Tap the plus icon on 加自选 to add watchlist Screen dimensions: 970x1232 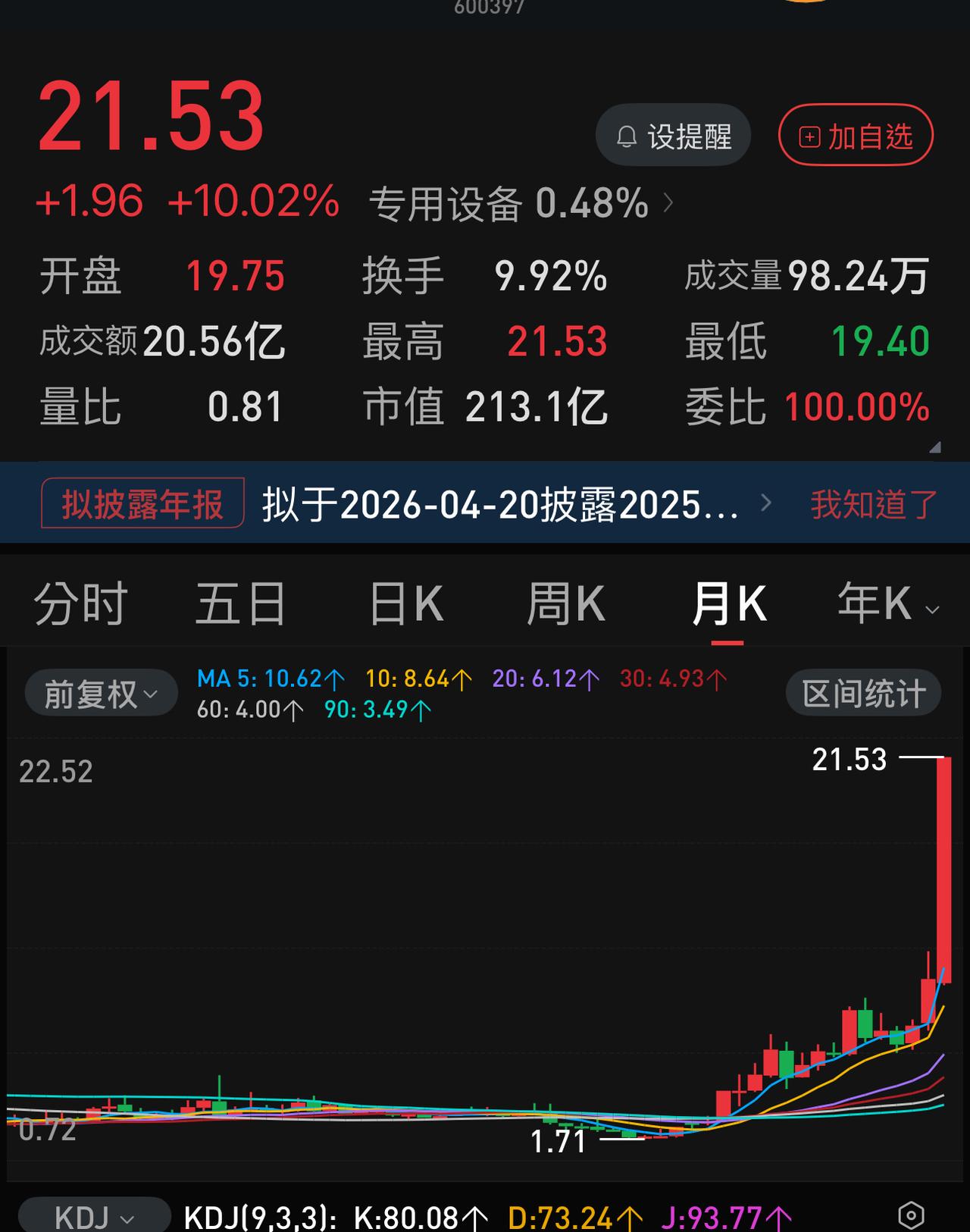point(810,135)
